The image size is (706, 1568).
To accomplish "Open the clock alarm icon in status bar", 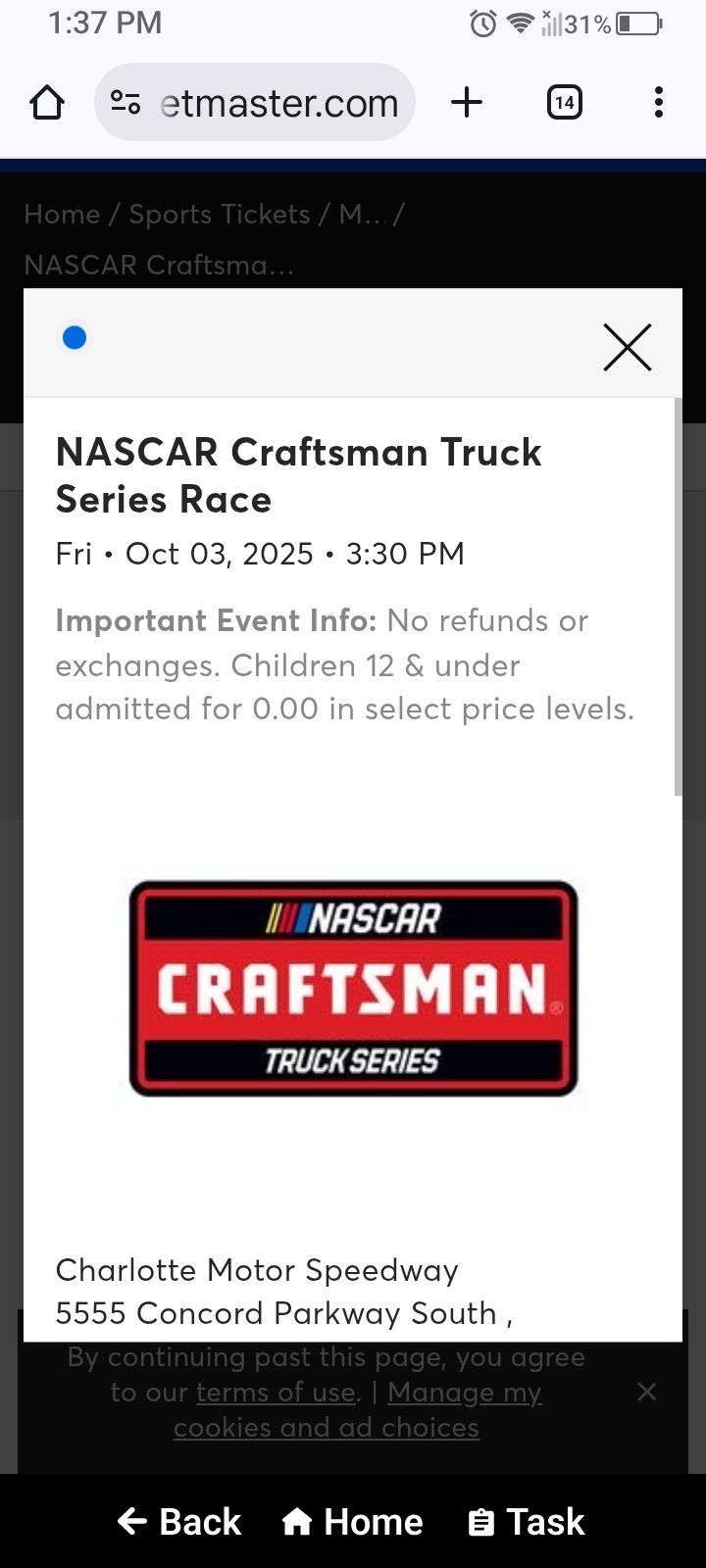I will (482, 22).
